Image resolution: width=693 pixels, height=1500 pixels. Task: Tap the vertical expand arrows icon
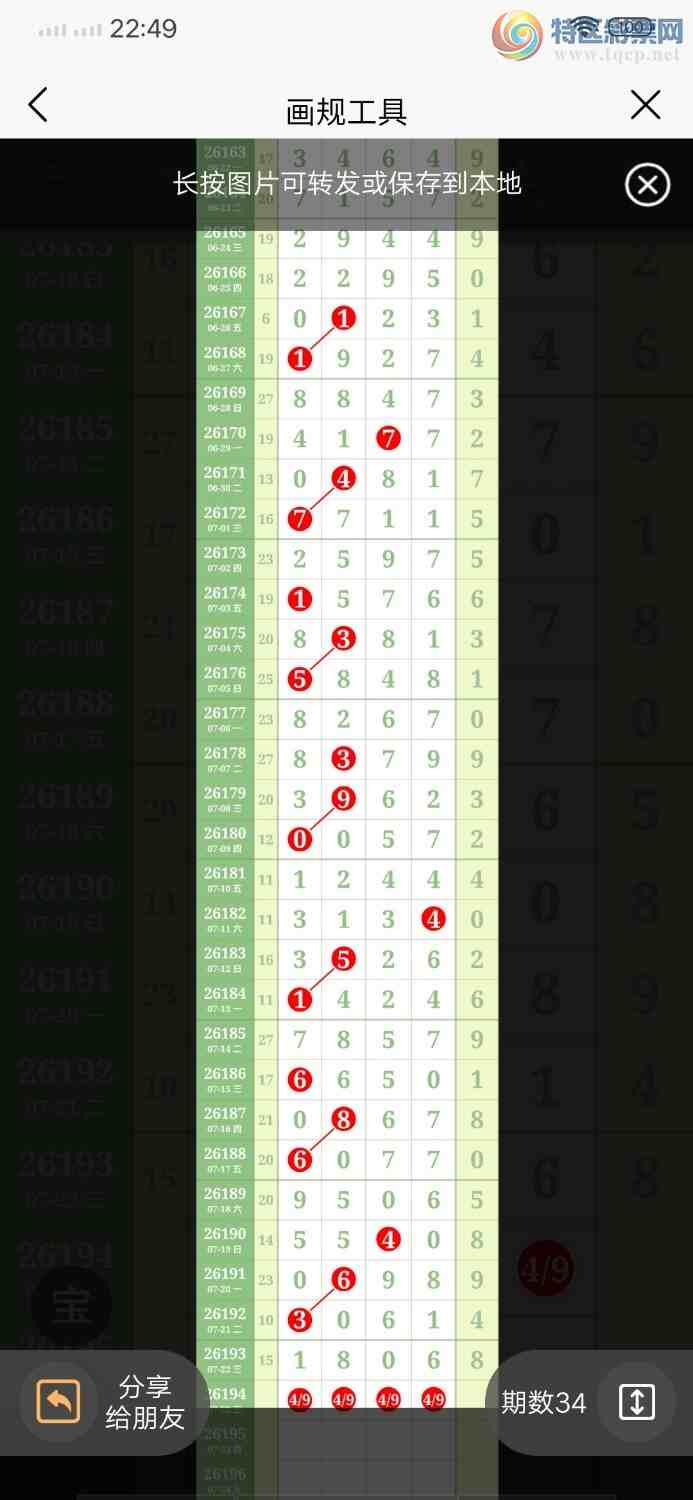point(637,1402)
